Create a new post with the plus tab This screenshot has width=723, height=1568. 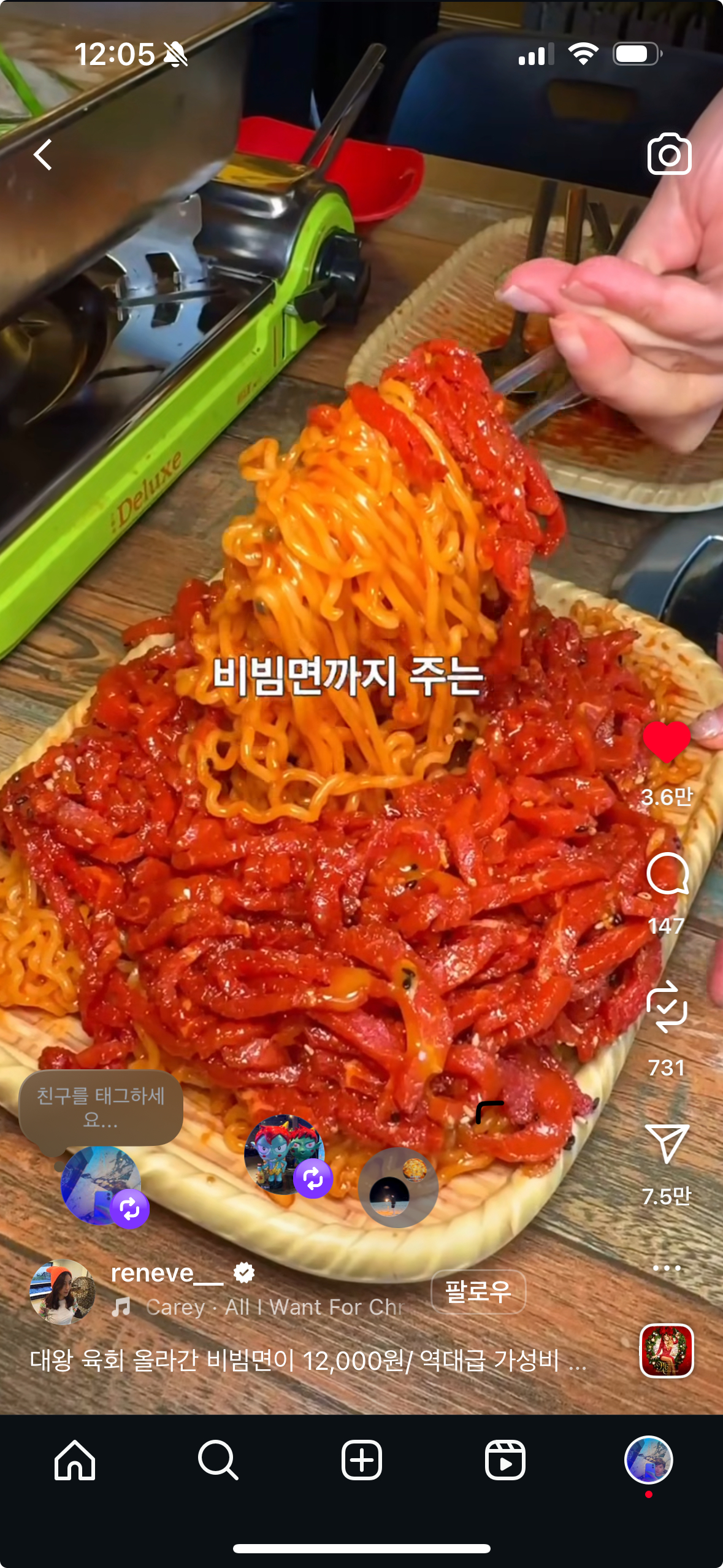tap(361, 1460)
